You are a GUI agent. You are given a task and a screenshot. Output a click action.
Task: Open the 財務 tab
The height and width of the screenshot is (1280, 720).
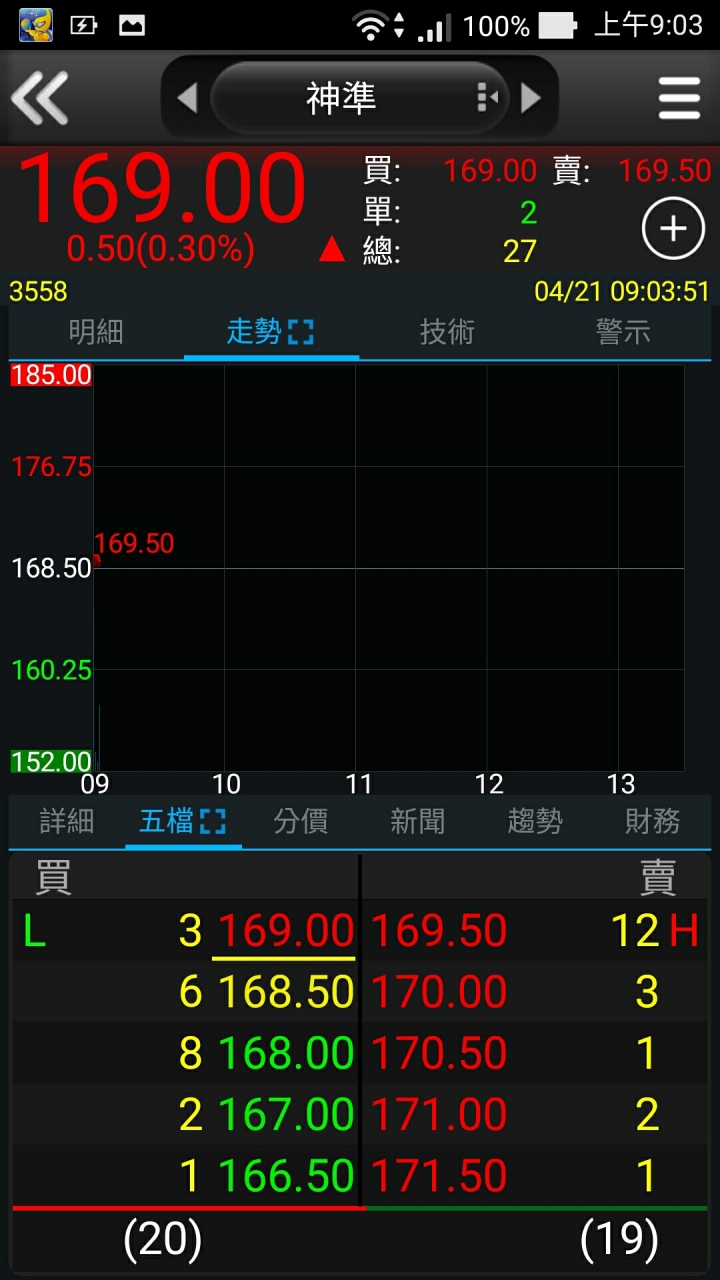tap(652, 822)
